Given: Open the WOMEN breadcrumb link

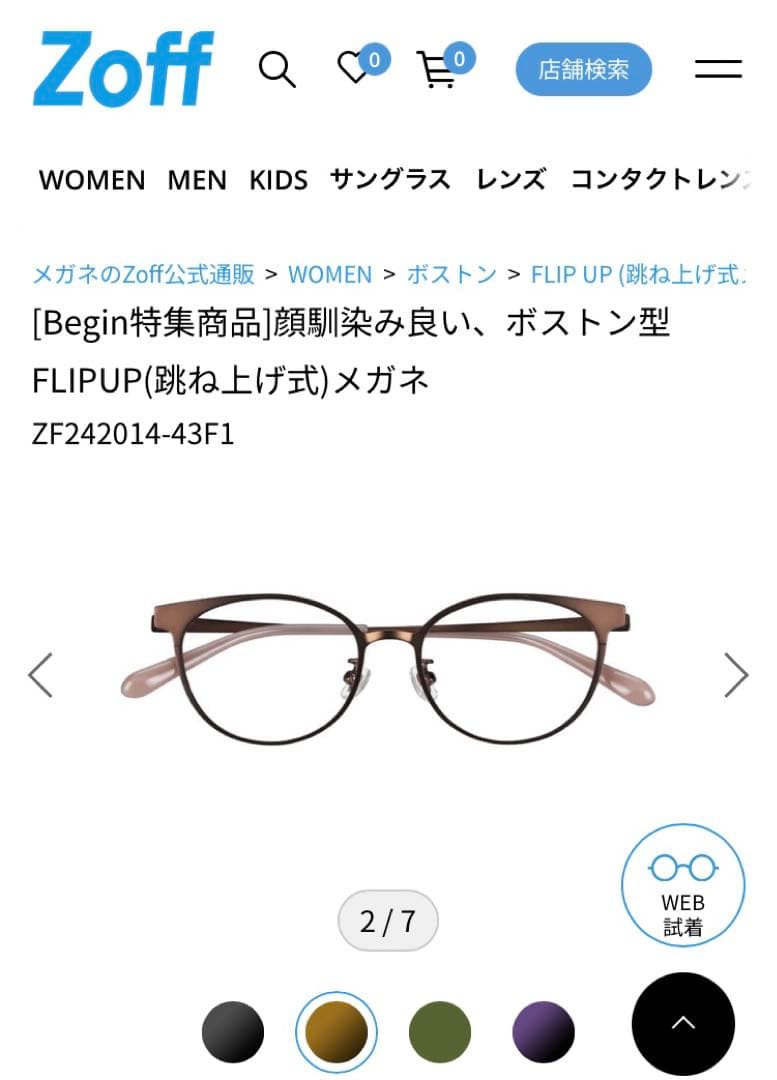Looking at the screenshot, I should 331,274.
